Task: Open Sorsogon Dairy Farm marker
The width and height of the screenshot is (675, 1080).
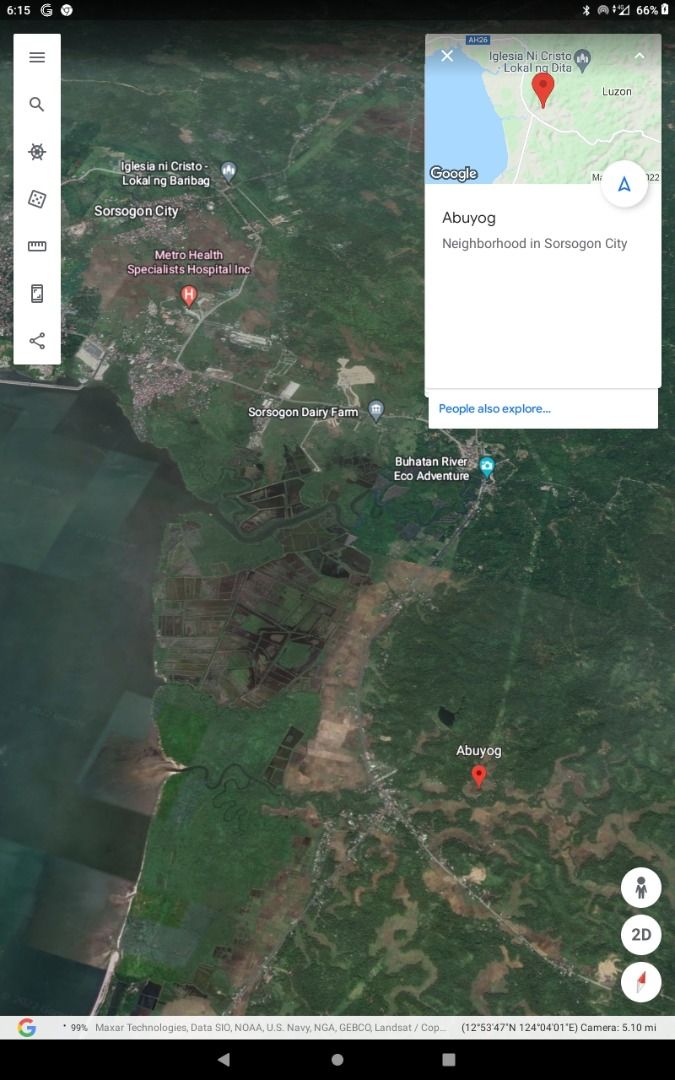Action: [x=375, y=411]
